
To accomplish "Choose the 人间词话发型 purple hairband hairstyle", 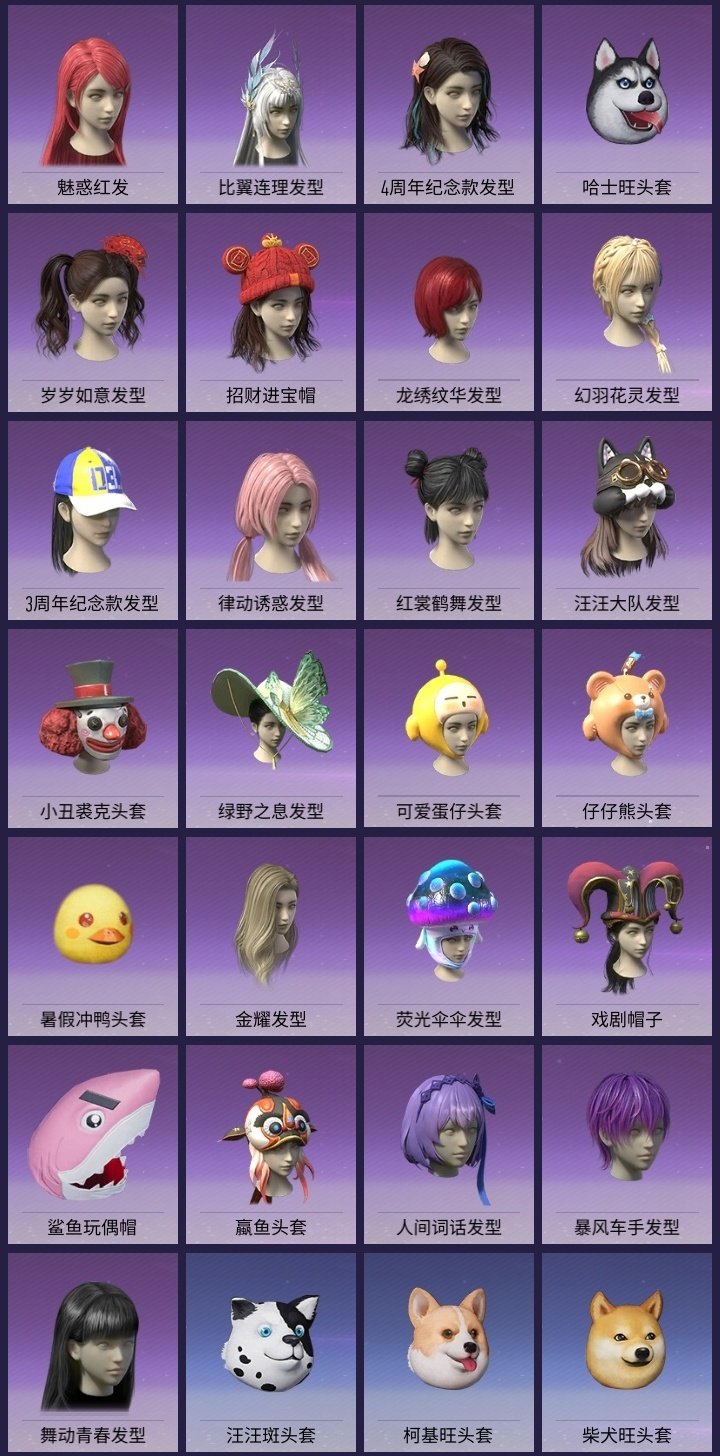I will (x=450, y=1140).
